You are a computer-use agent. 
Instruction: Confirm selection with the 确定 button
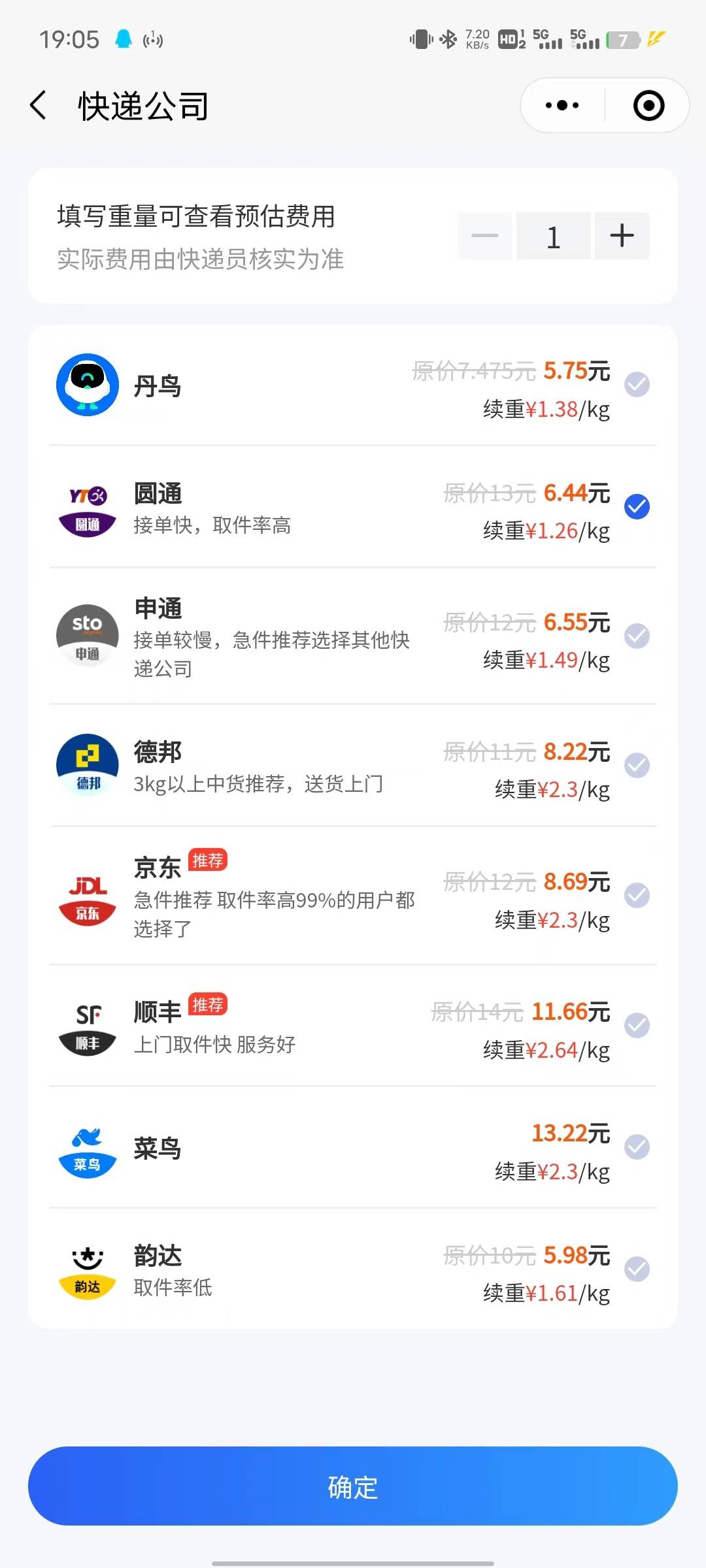[353, 1486]
